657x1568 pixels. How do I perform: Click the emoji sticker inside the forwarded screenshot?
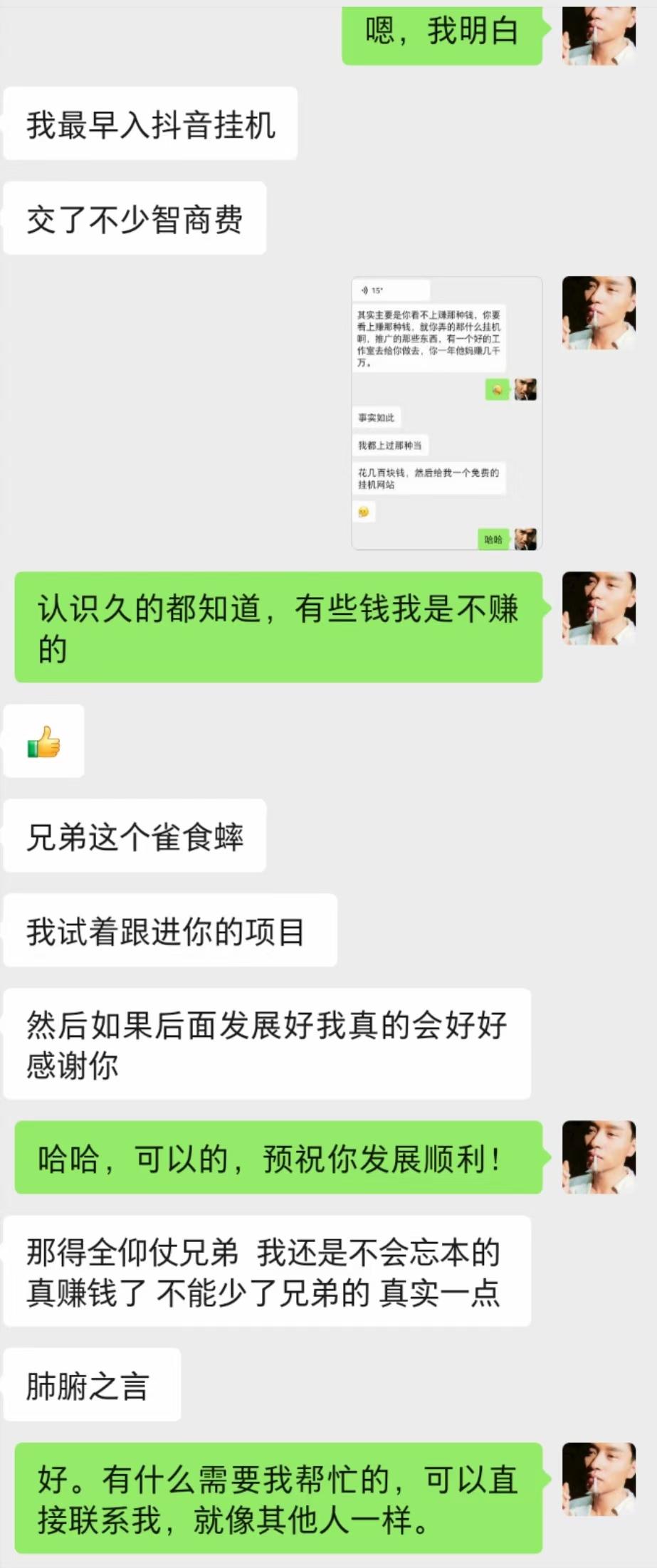click(x=364, y=512)
